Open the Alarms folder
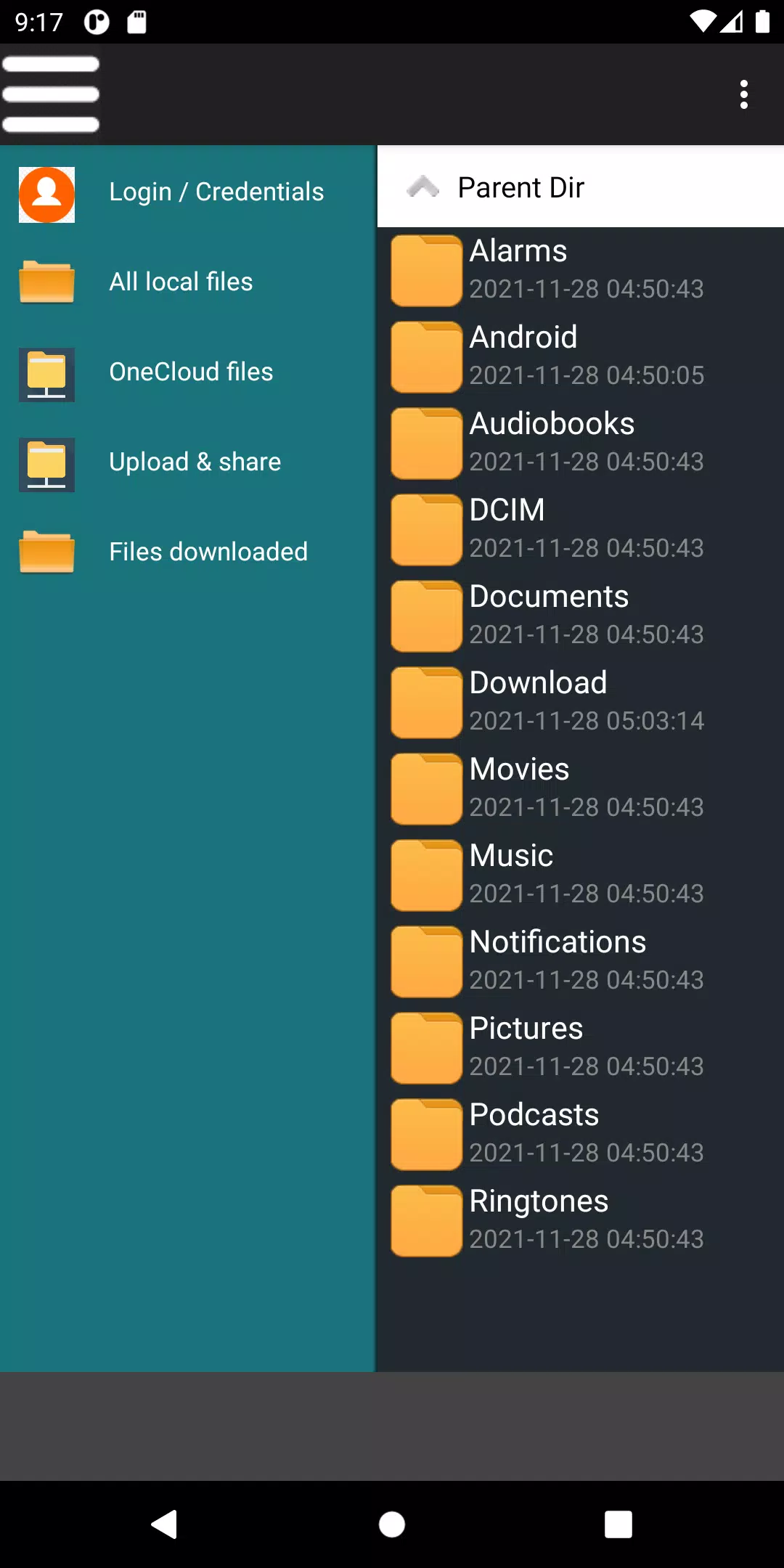This screenshot has height=1568, width=784. pyautogui.click(x=581, y=270)
